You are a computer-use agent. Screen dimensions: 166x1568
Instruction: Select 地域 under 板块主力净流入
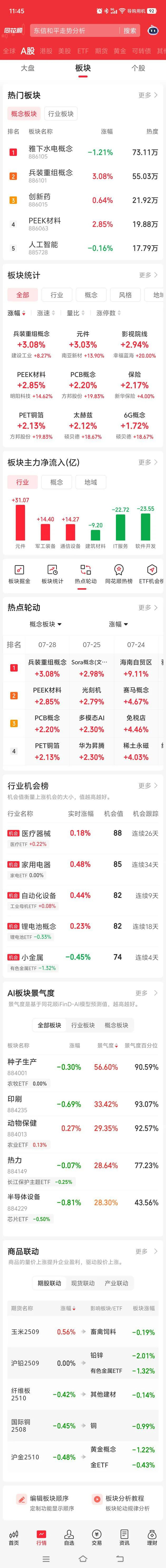(91, 482)
